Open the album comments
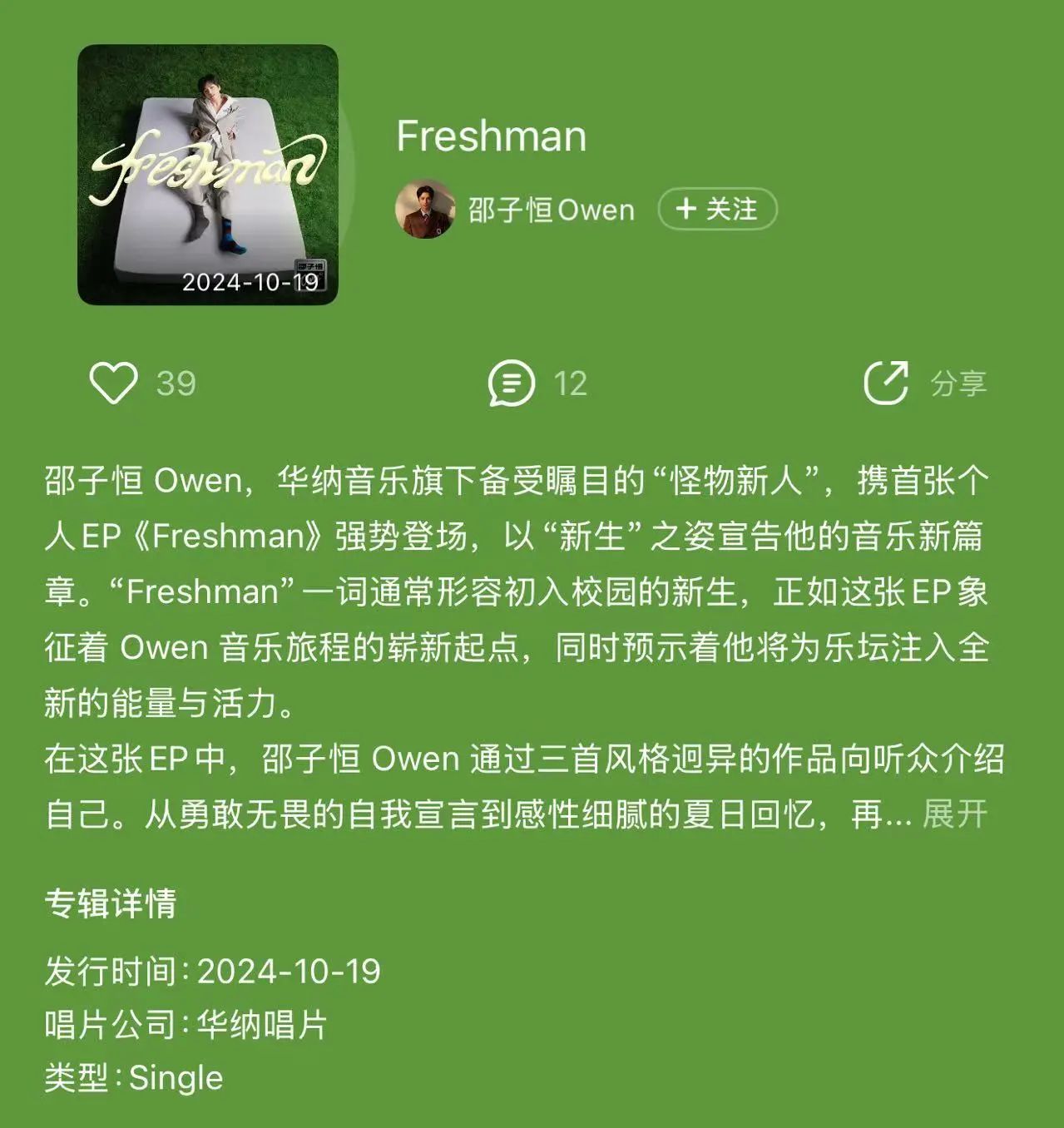 pyautogui.click(x=511, y=383)
